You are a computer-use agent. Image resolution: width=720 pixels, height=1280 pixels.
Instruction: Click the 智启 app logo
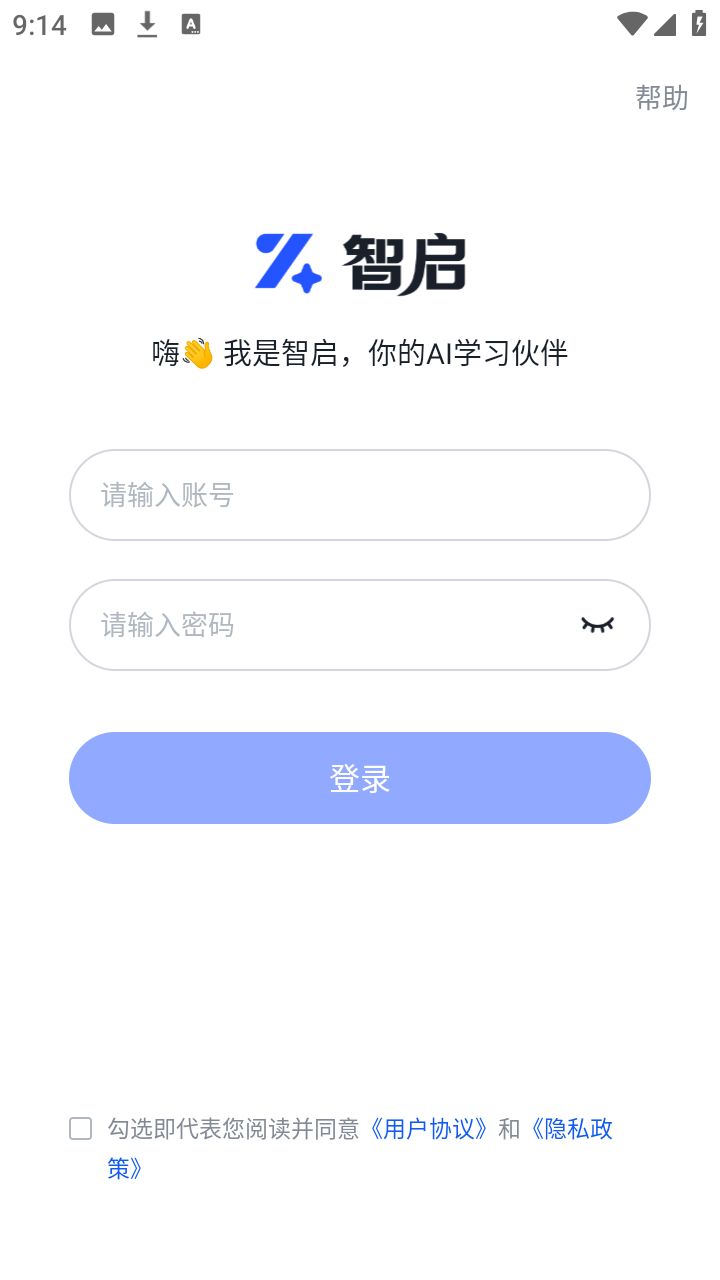pos(360,260)
